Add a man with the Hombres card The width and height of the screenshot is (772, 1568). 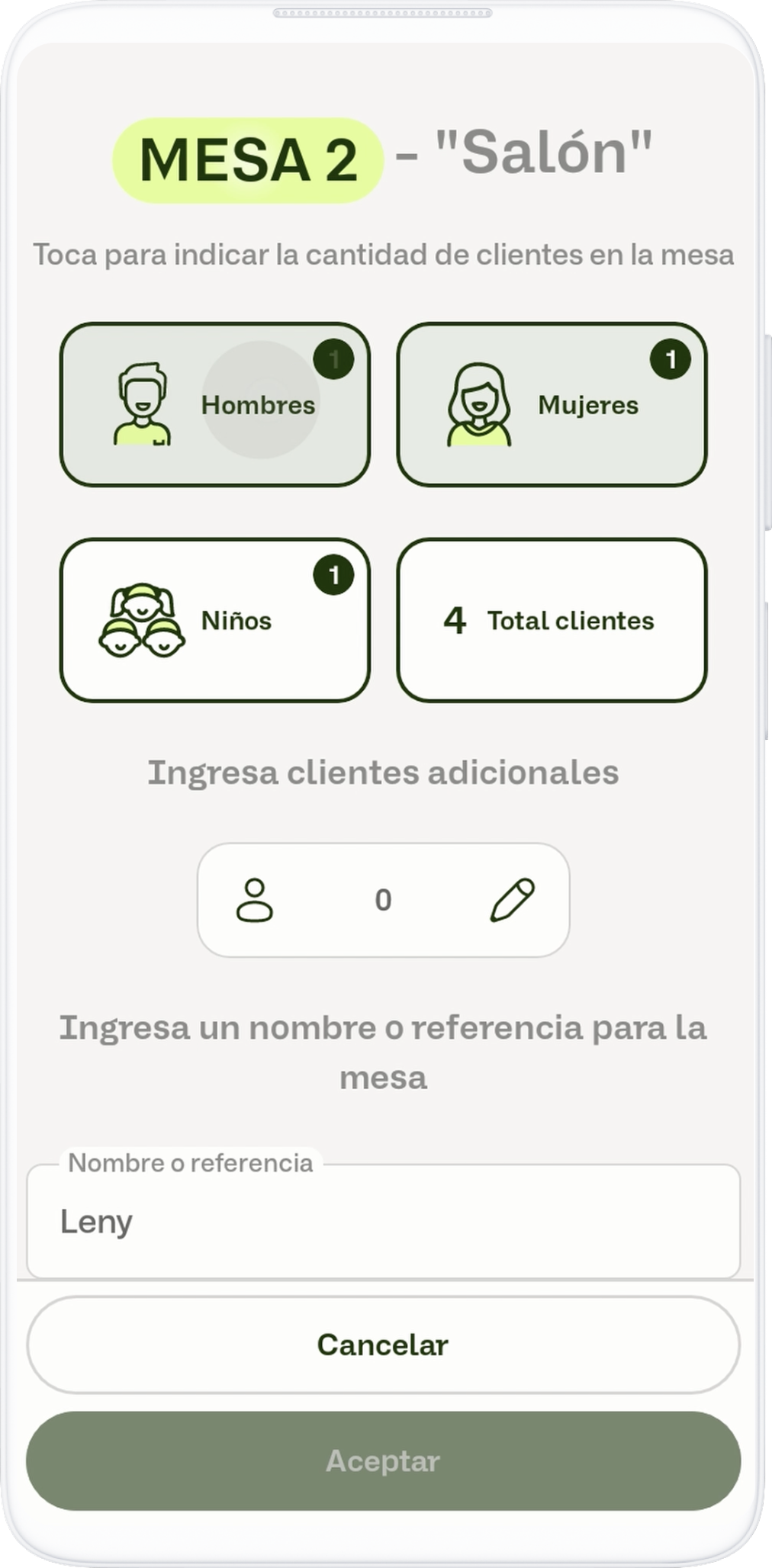[214, 404]
